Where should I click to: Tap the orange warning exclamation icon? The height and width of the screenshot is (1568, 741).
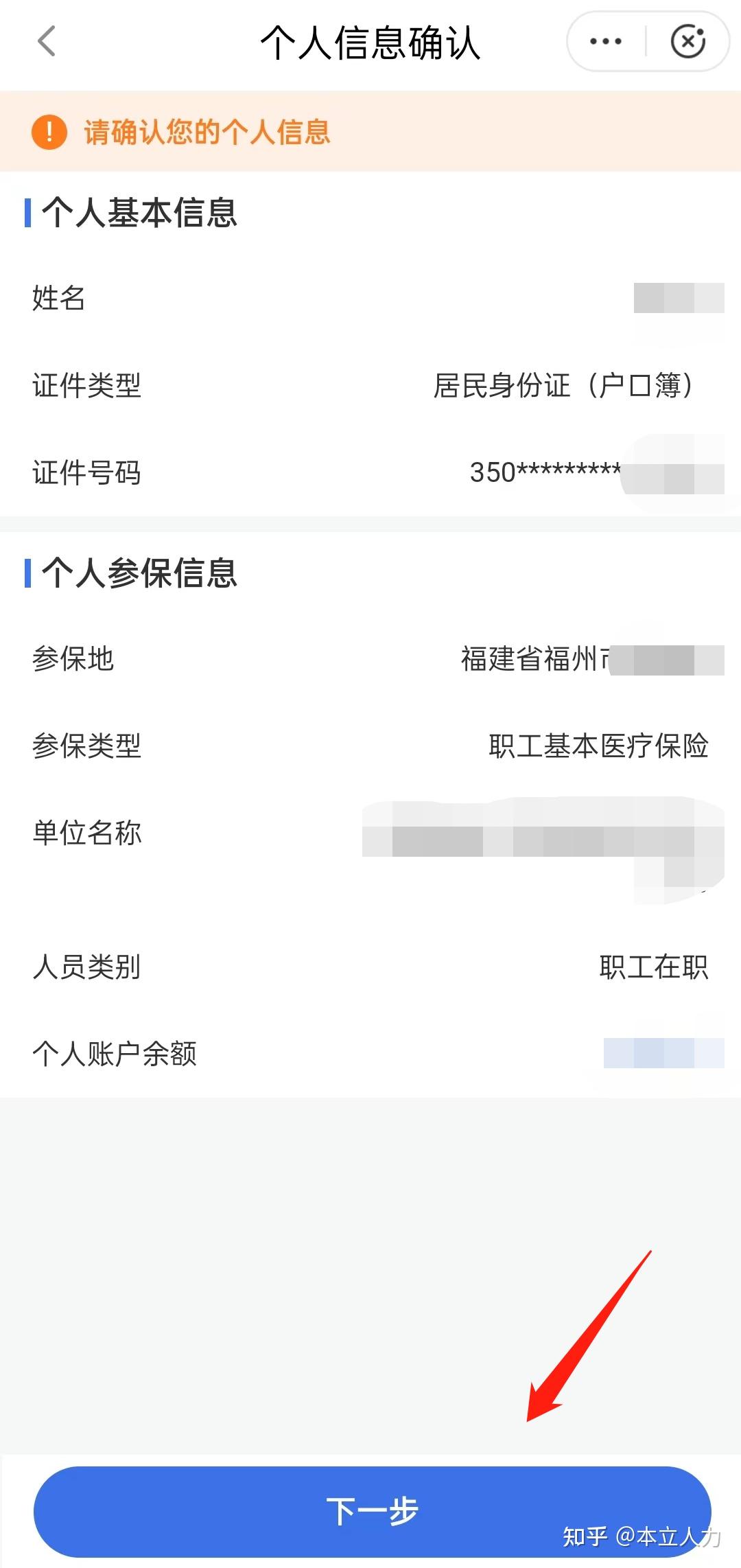[49, 132]
